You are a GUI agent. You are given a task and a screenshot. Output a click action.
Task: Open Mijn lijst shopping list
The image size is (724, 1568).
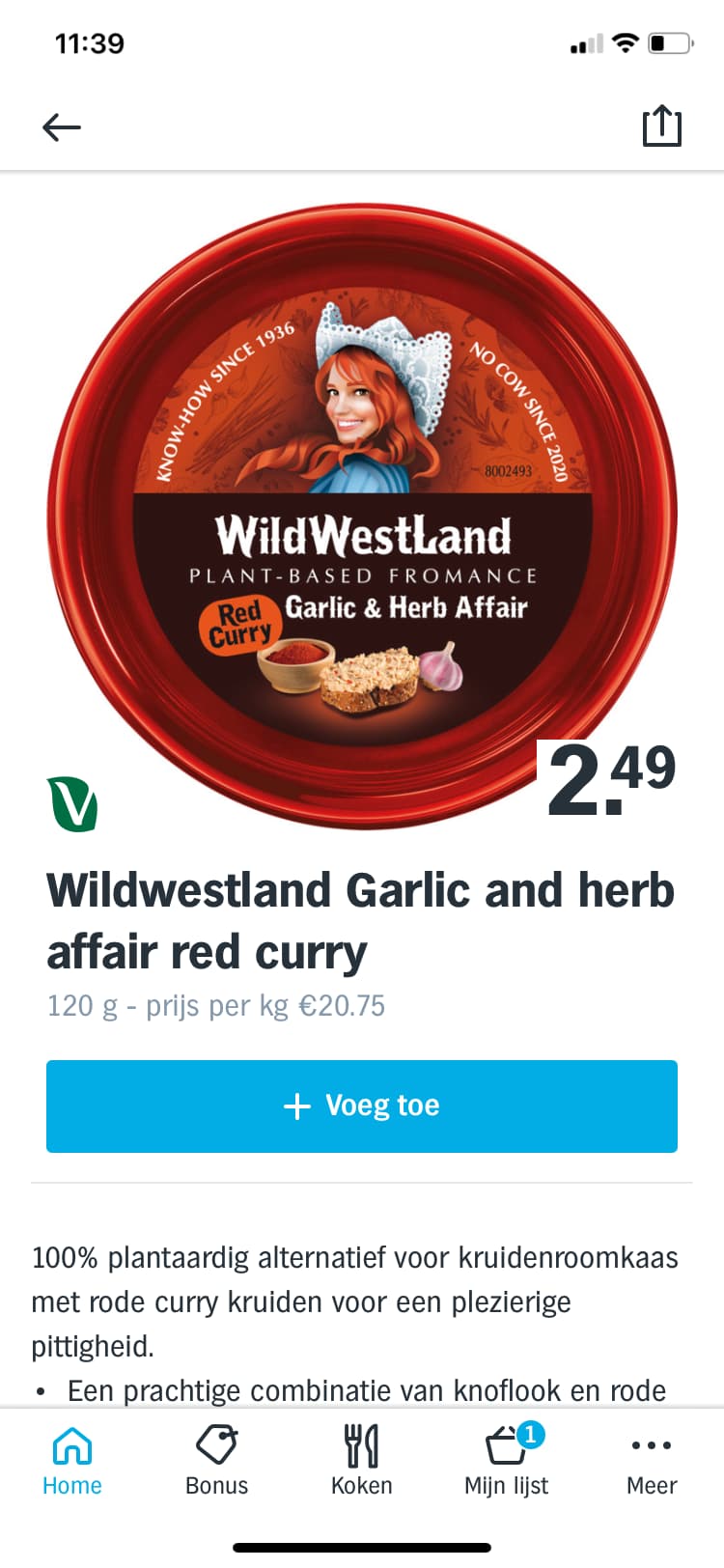(506, 1461)
